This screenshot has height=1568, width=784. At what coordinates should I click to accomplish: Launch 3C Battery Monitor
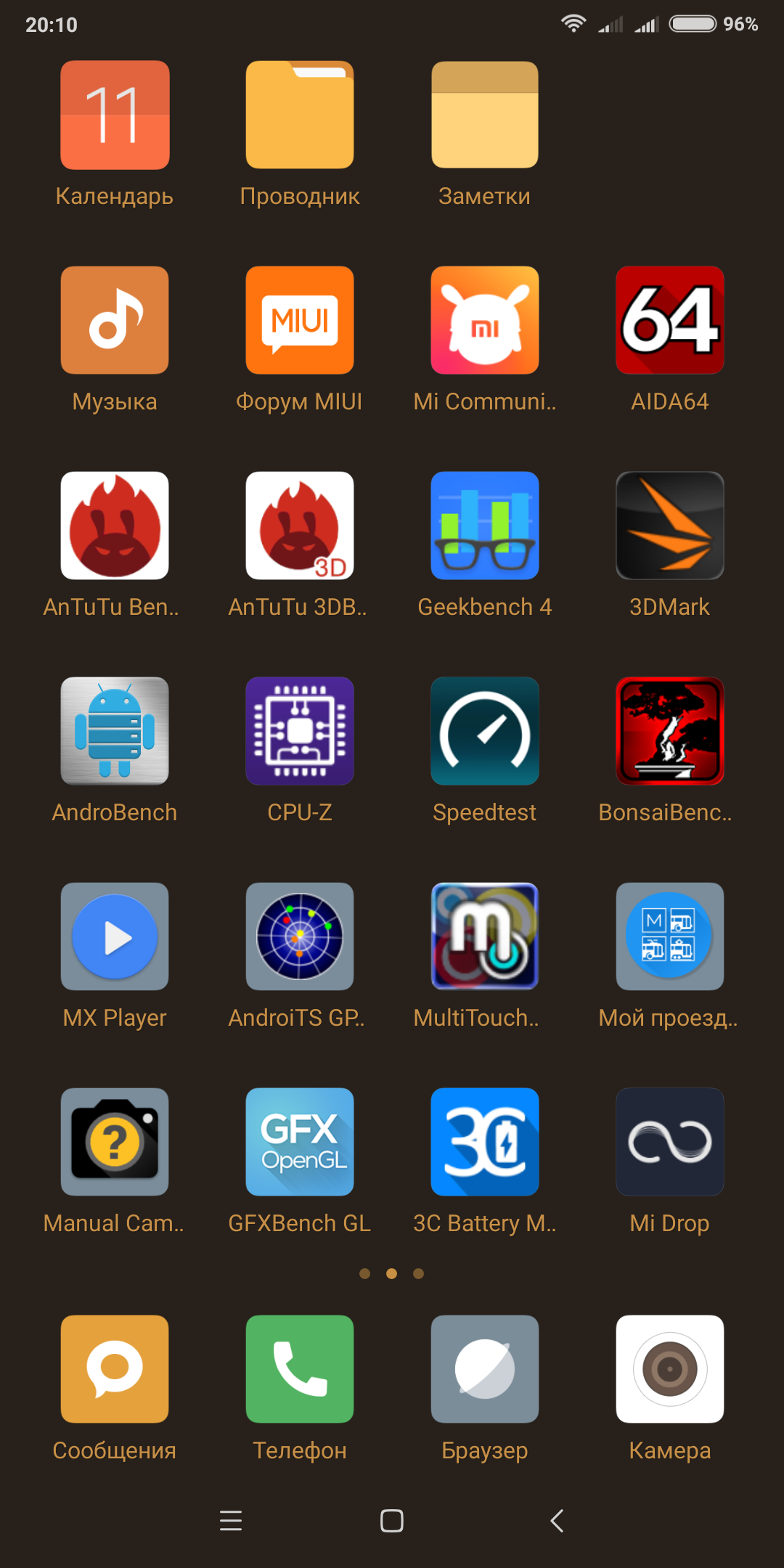(x=485, y=1142)
